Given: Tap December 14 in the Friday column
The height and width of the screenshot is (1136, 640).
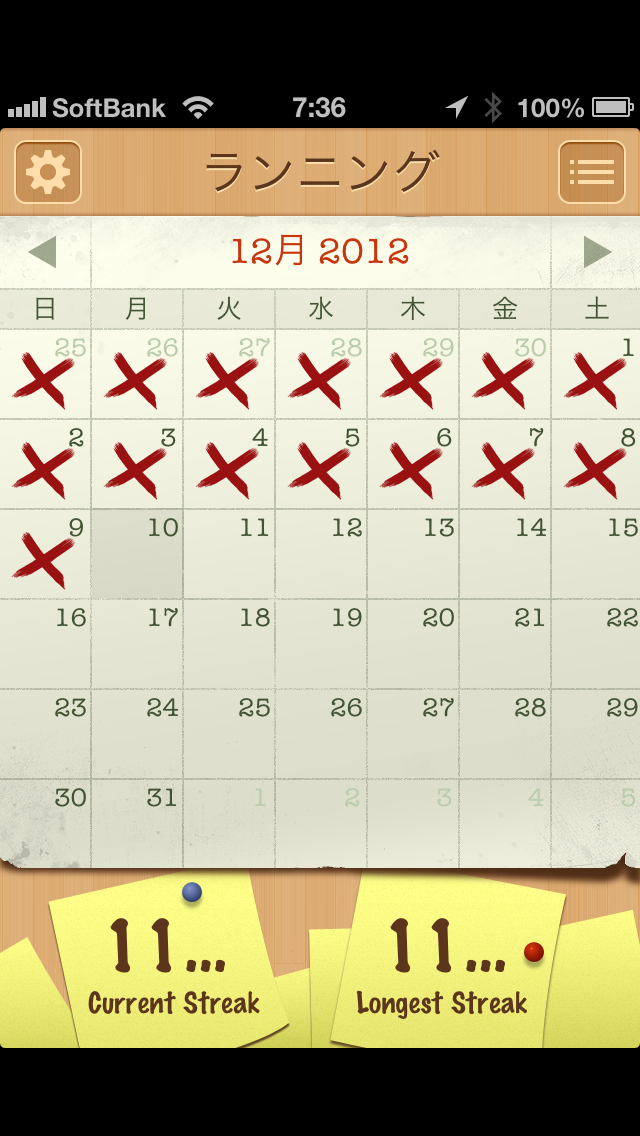Looking at the screenshot, I should coord(505,554).
